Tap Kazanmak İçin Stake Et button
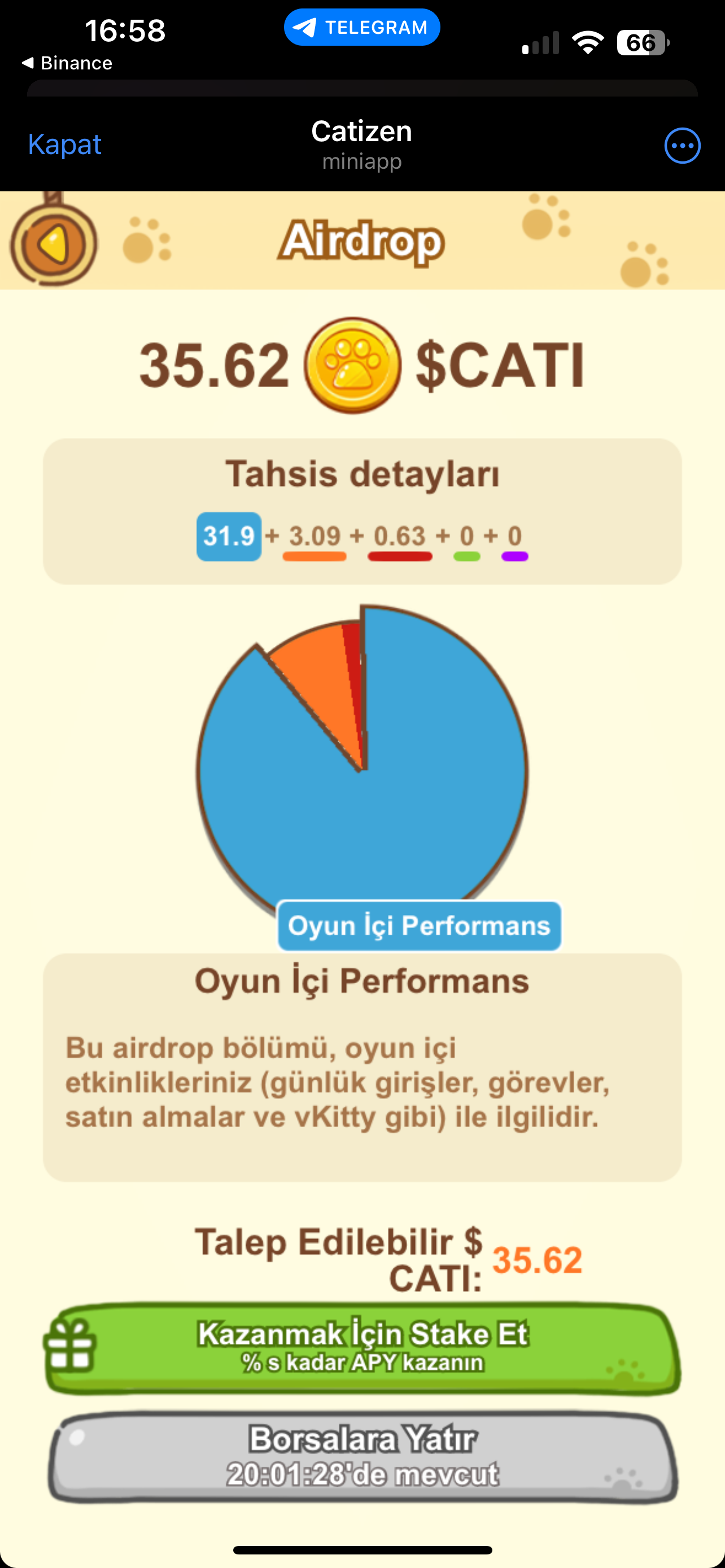 [362, 1348]
